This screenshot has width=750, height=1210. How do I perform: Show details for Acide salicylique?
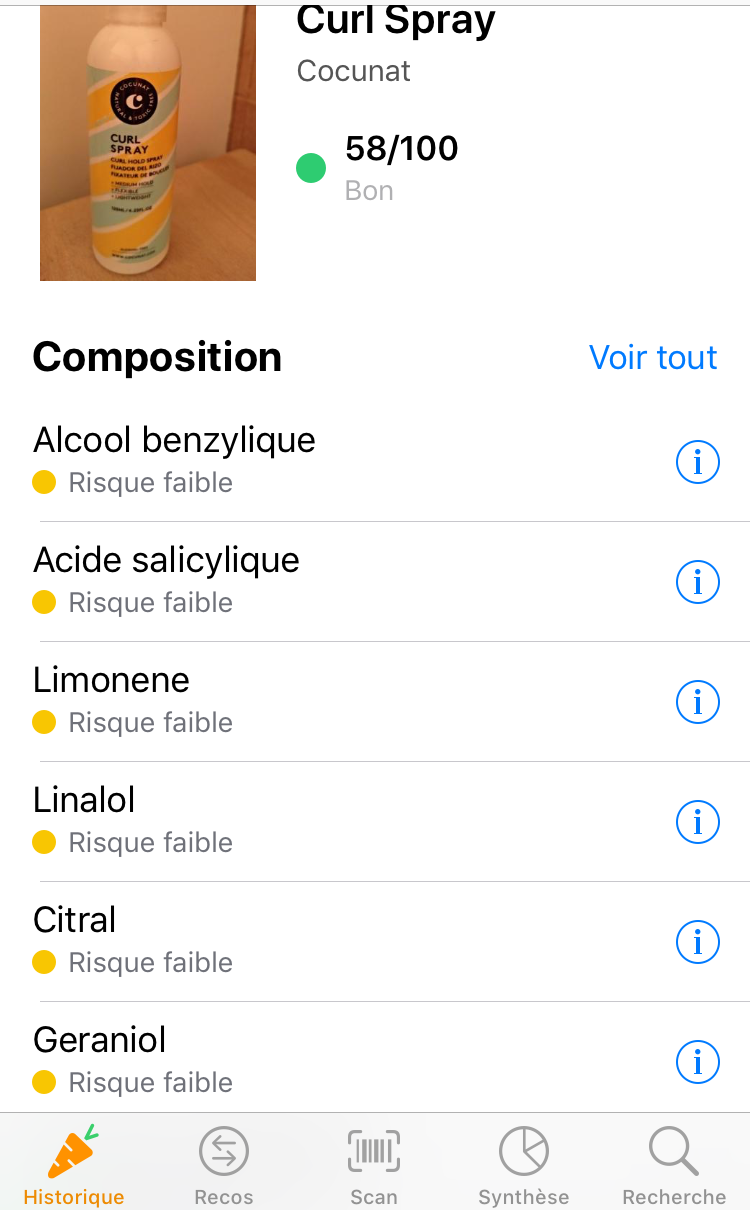click(697, 582)
